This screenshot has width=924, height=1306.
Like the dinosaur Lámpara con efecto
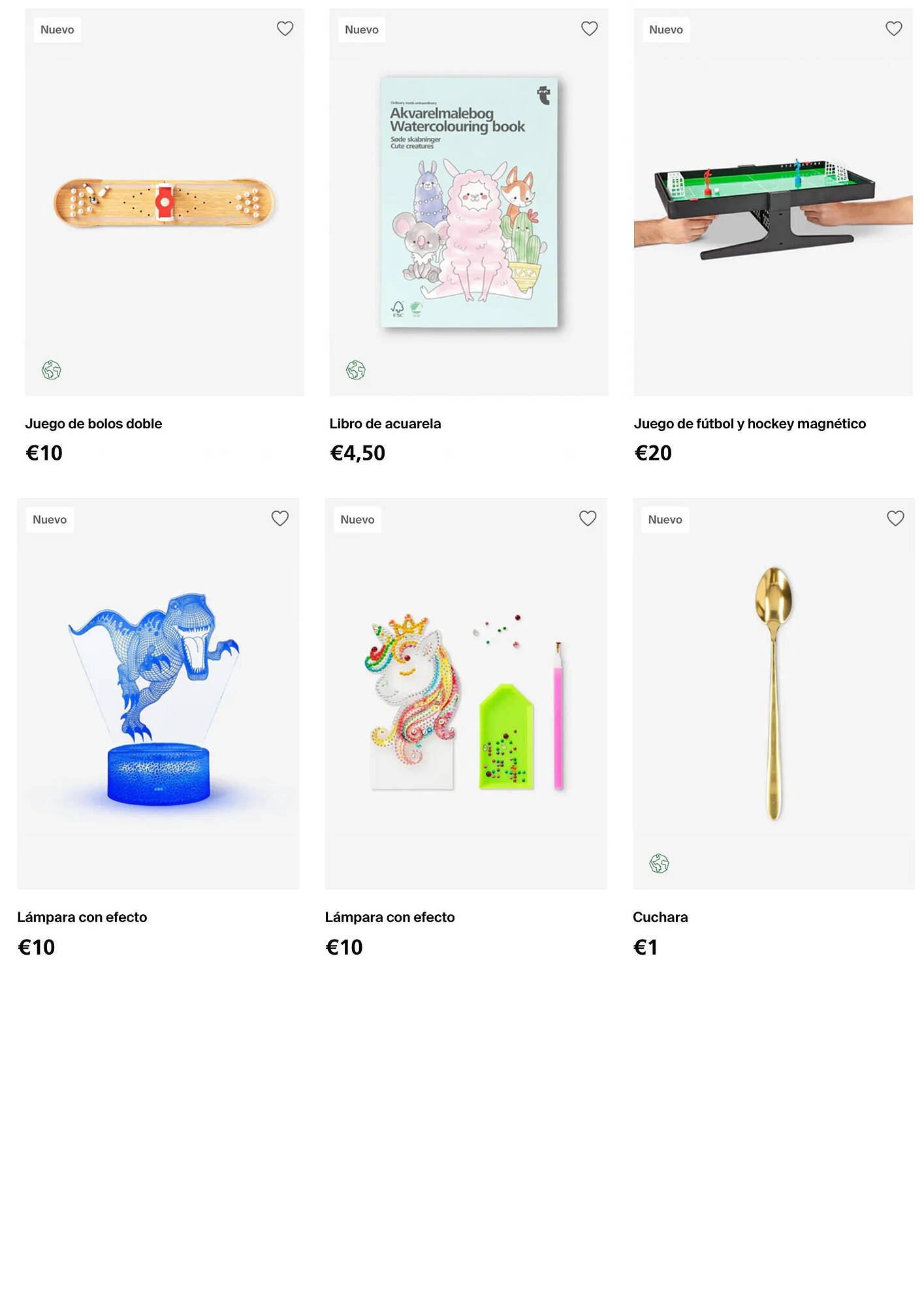coord(279,518)
